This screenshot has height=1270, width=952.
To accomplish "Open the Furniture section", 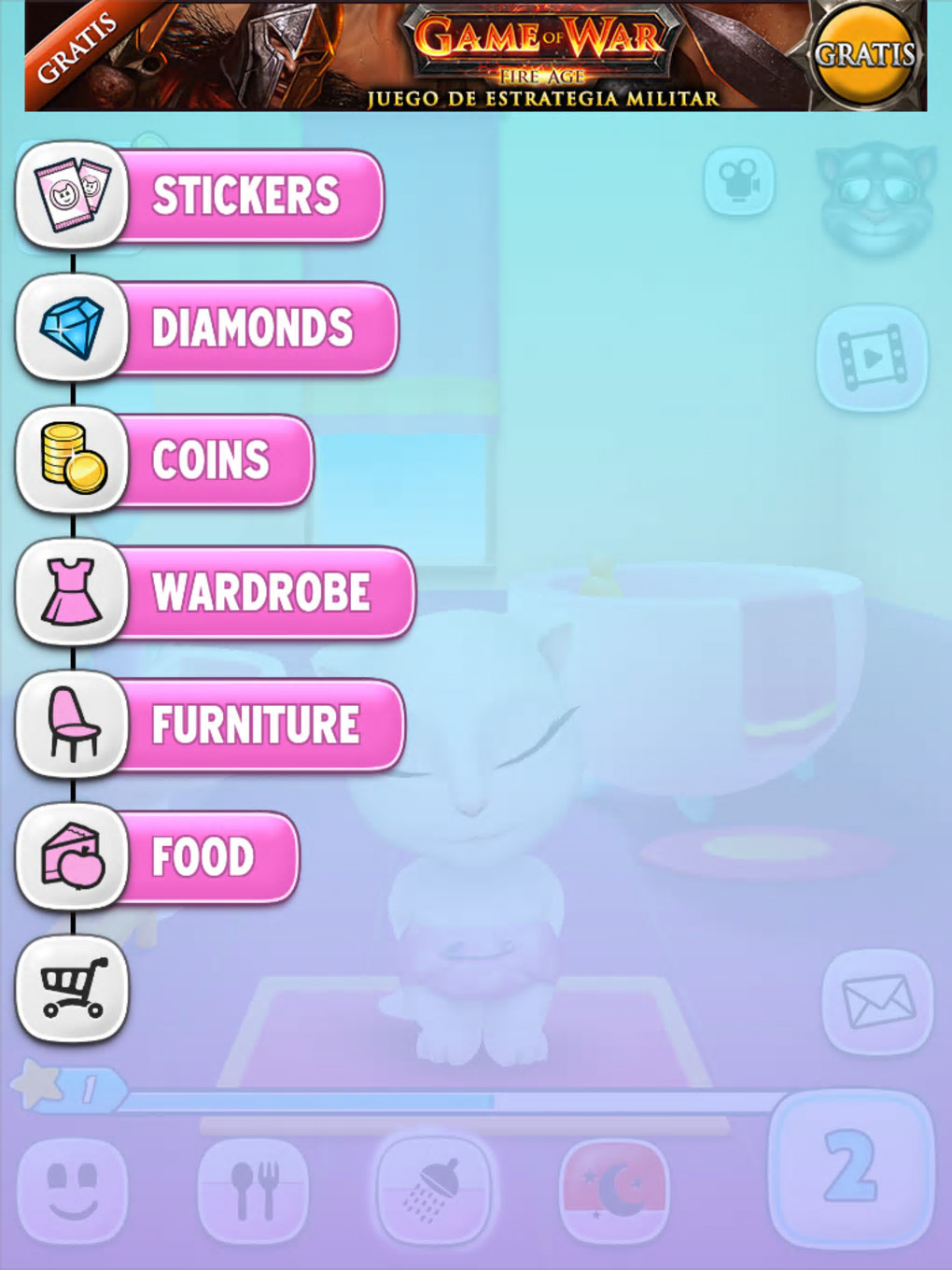I will coord(255,726).
